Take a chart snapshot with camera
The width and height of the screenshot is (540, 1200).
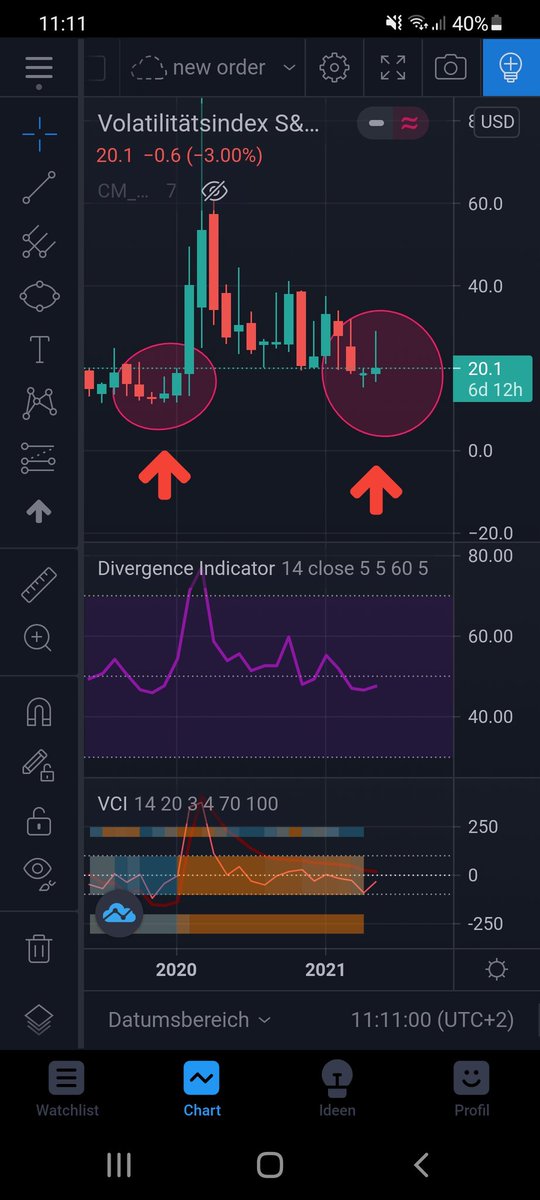[450, 68]
